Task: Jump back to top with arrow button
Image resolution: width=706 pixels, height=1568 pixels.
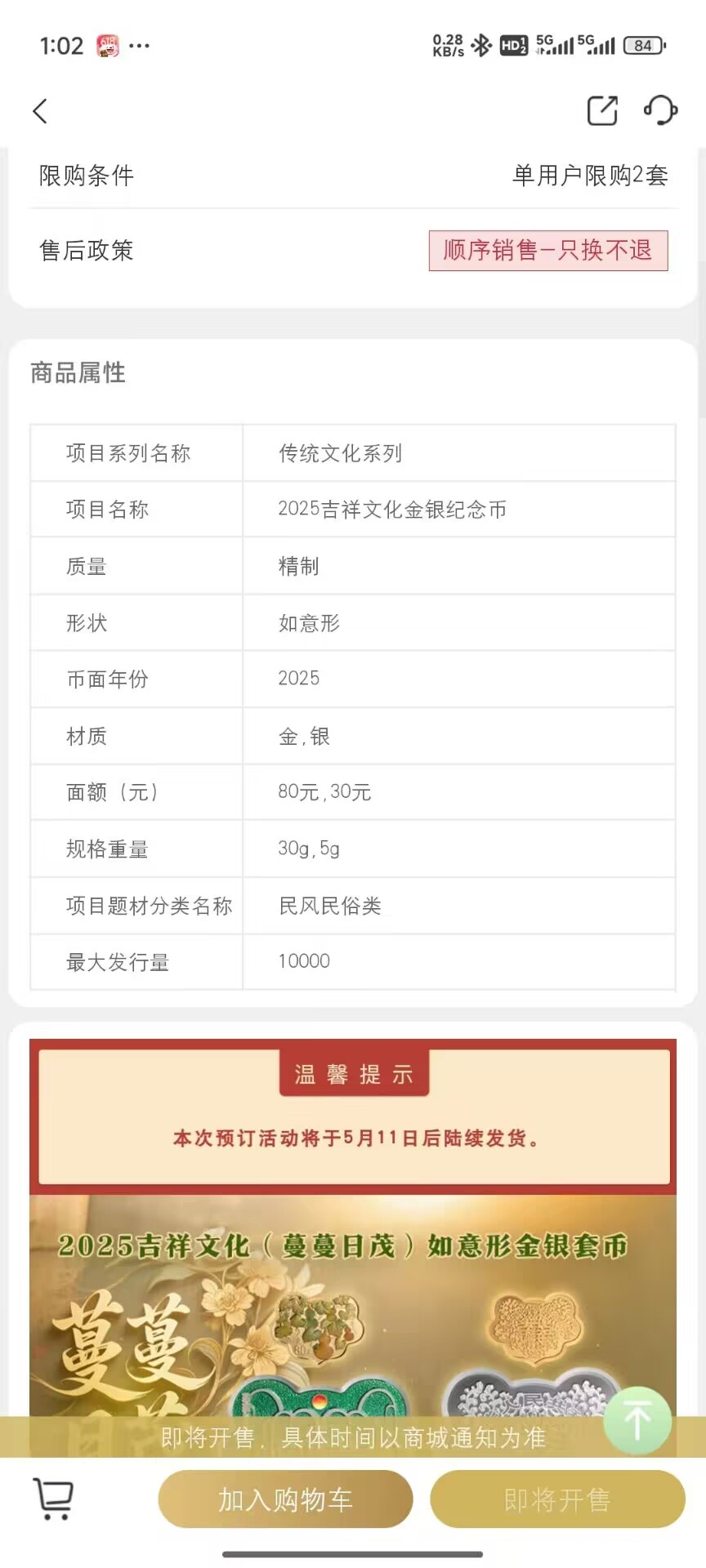Action: click(637, 1419)
